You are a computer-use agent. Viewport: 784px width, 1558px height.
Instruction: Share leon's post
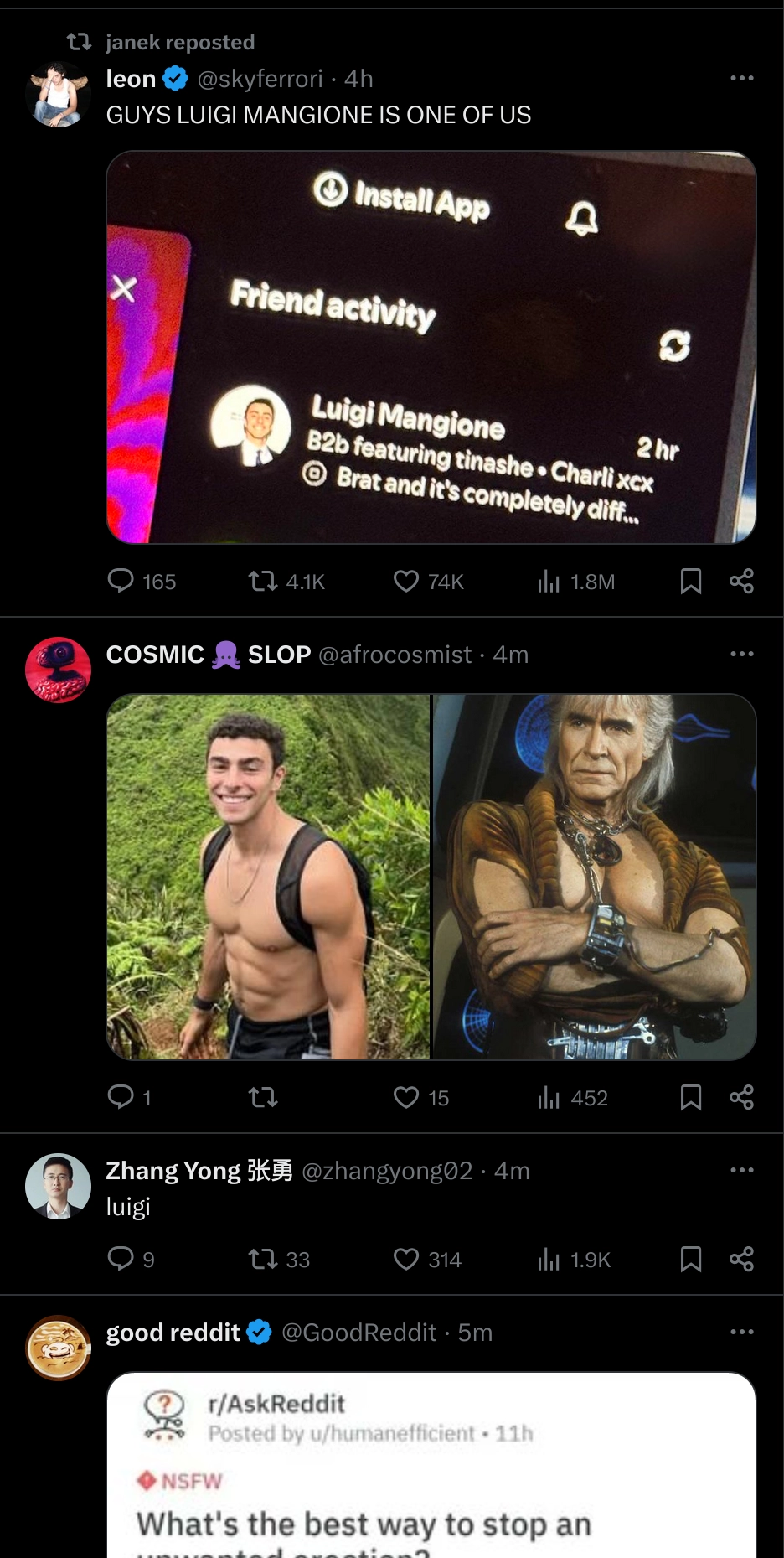tap(741, 581)
